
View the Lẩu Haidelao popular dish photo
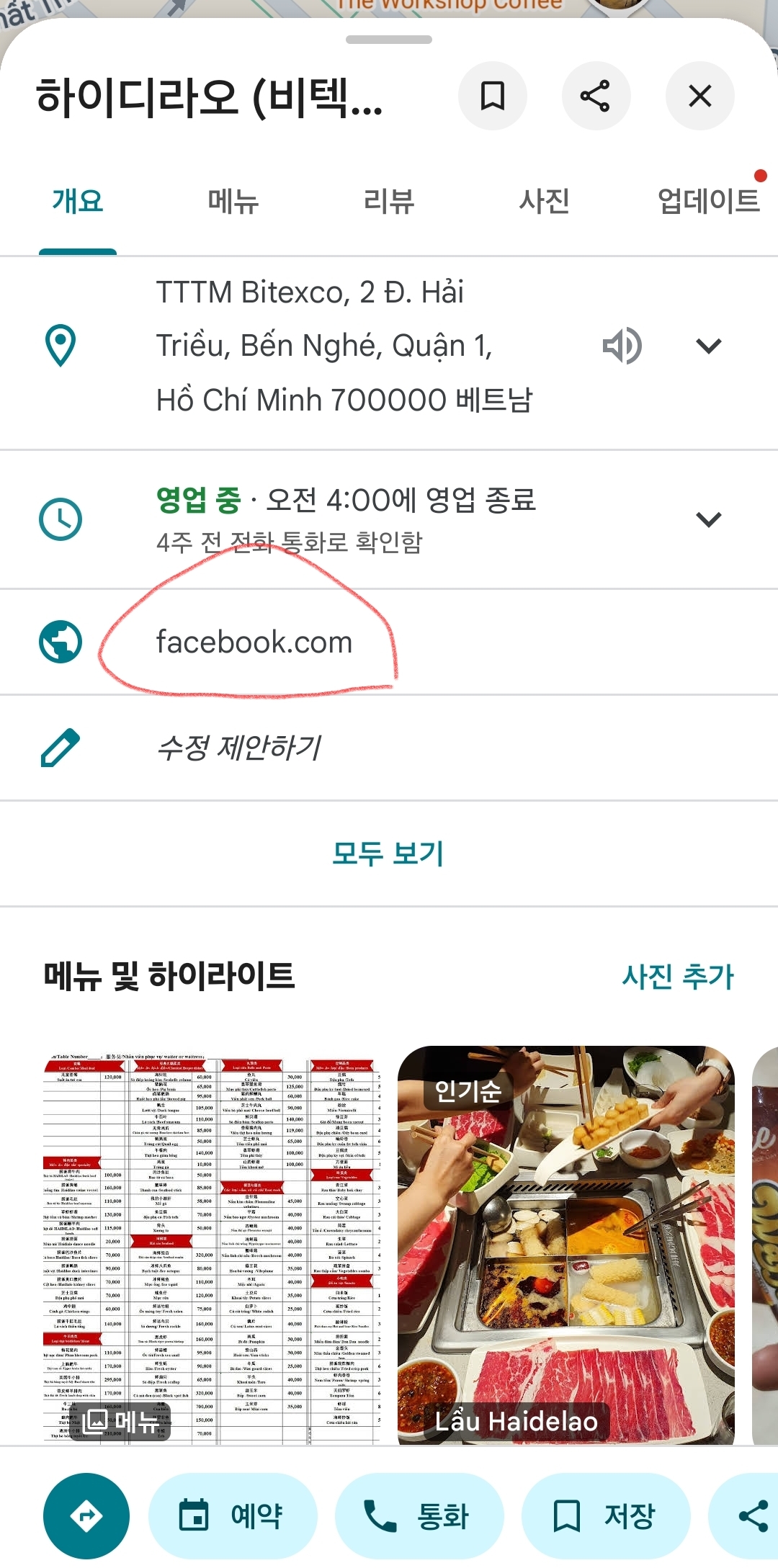(566, 1245)
